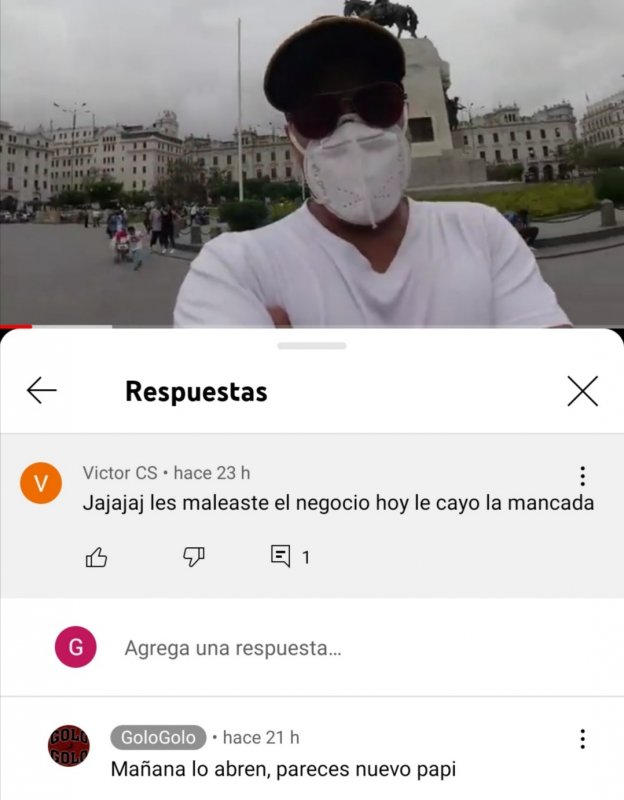The height and width of the screenshot is (800, 624).
Task: Go back from the Respuestas panel
Action: coord(42,391)
